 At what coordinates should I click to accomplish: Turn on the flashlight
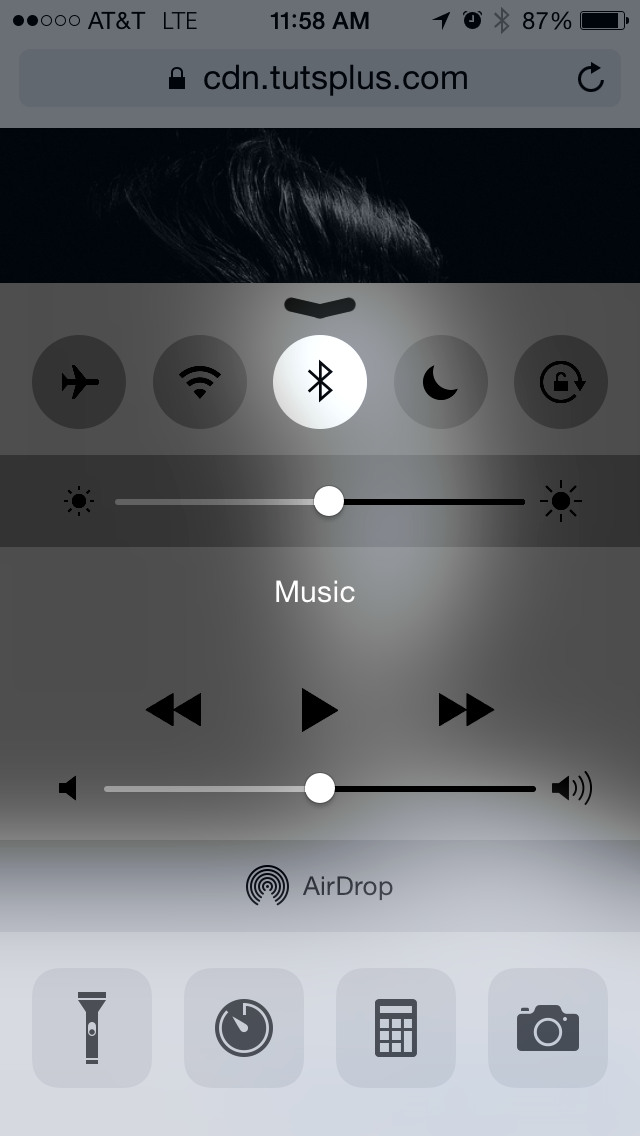point(92,1027)
